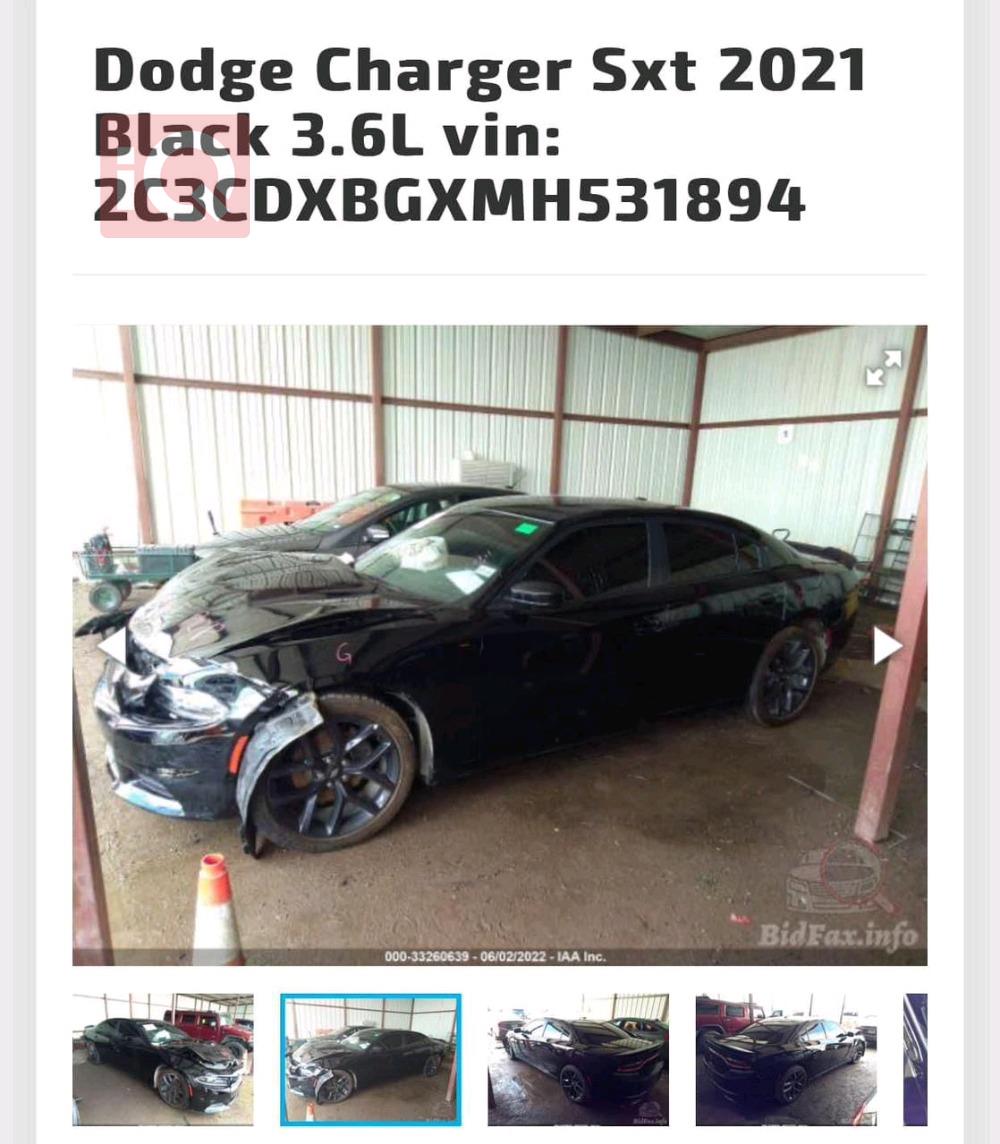Open thumbnail of front view beside red truck
1000x1144 pixels.
[x=163, y=1059]
